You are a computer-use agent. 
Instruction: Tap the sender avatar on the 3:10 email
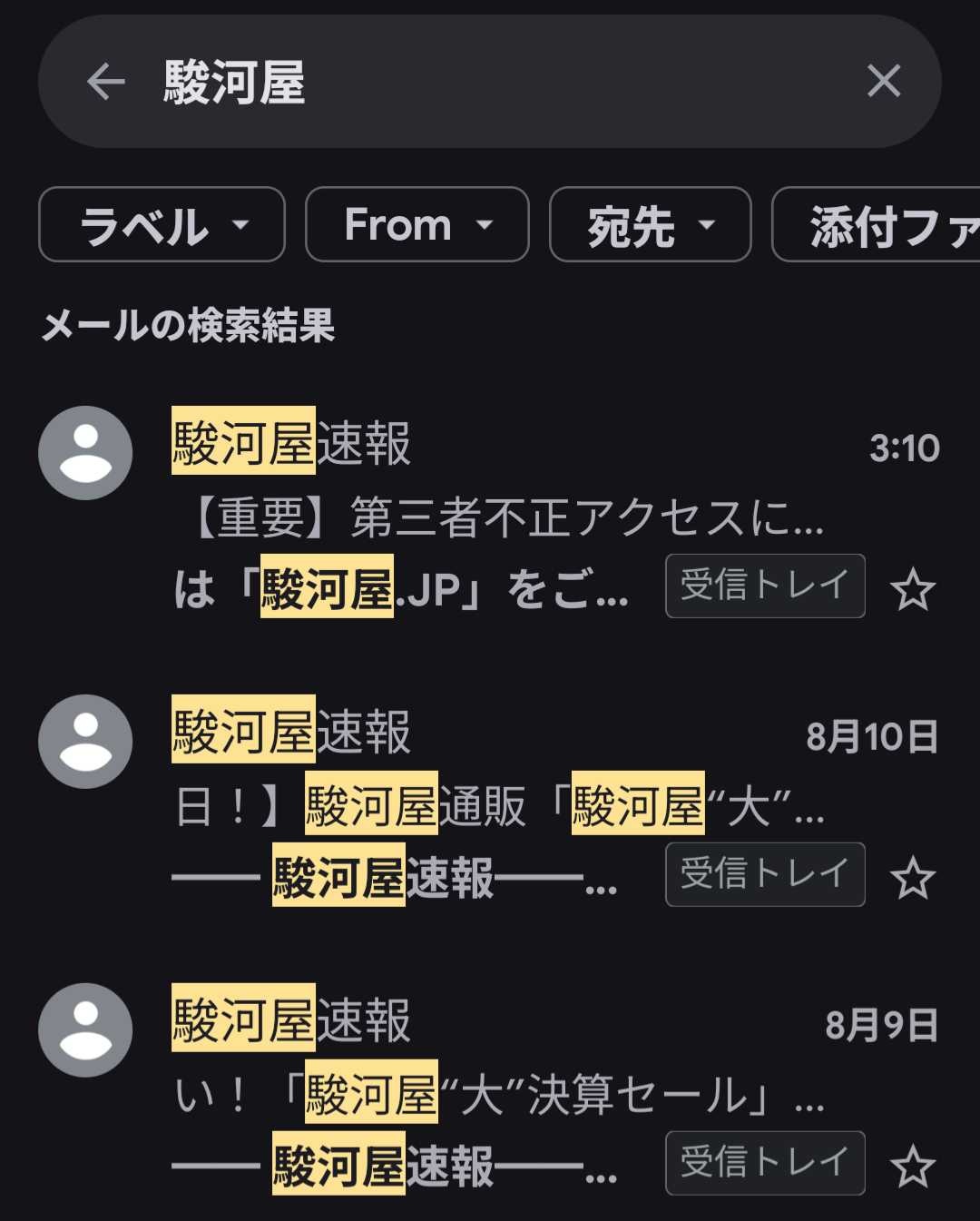coord(85,453)
